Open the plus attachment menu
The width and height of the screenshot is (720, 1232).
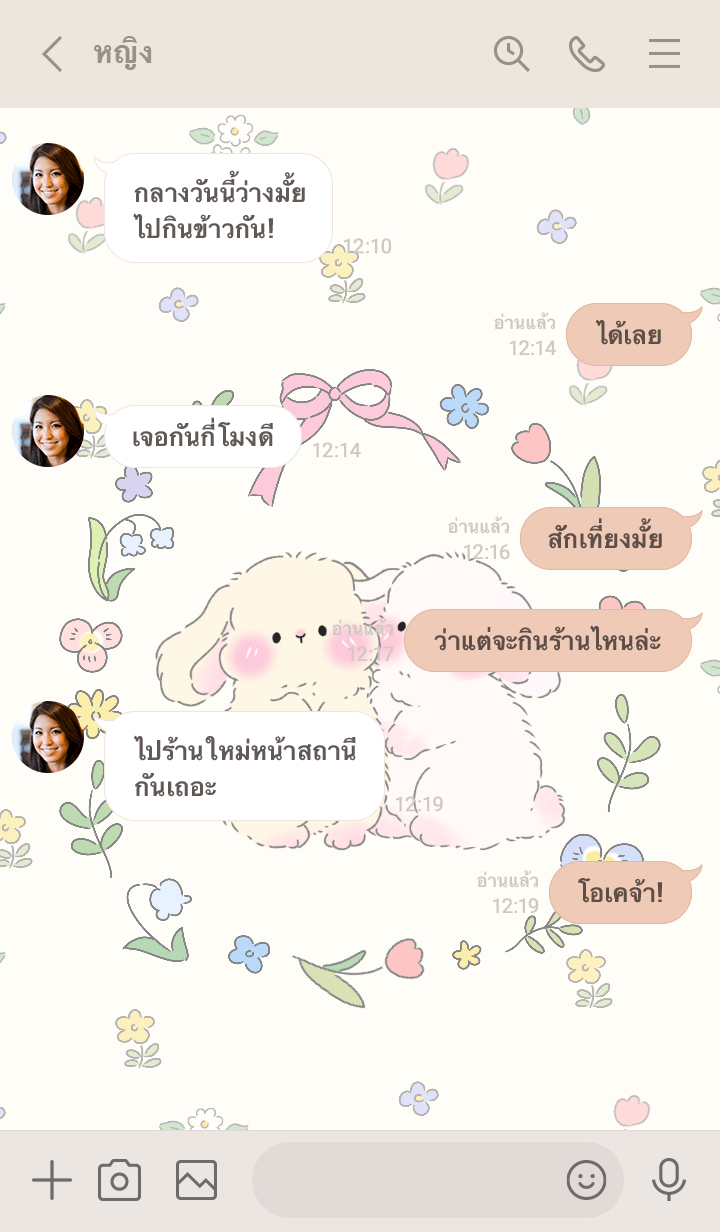tap(51, 1181)
